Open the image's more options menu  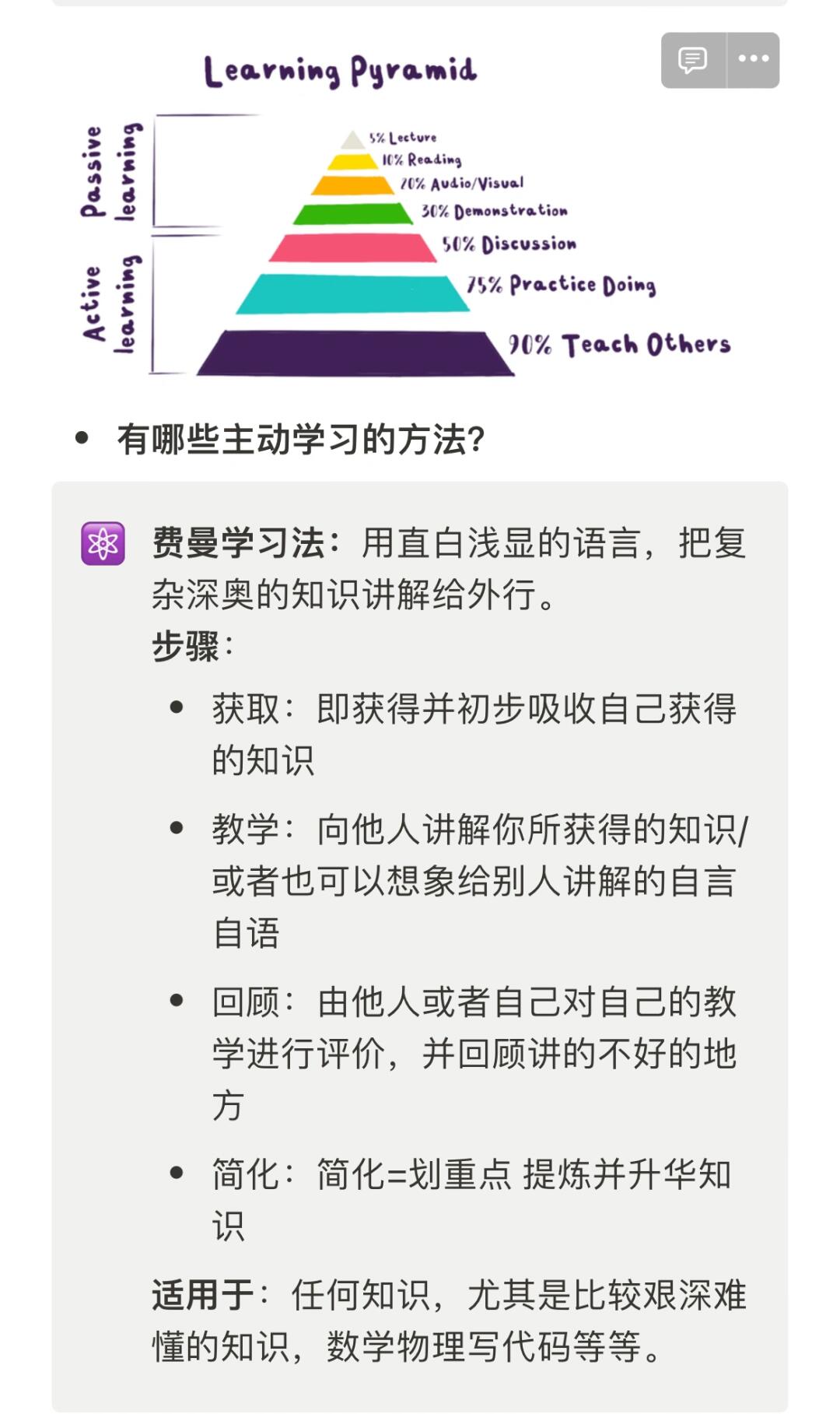point(754,60)
